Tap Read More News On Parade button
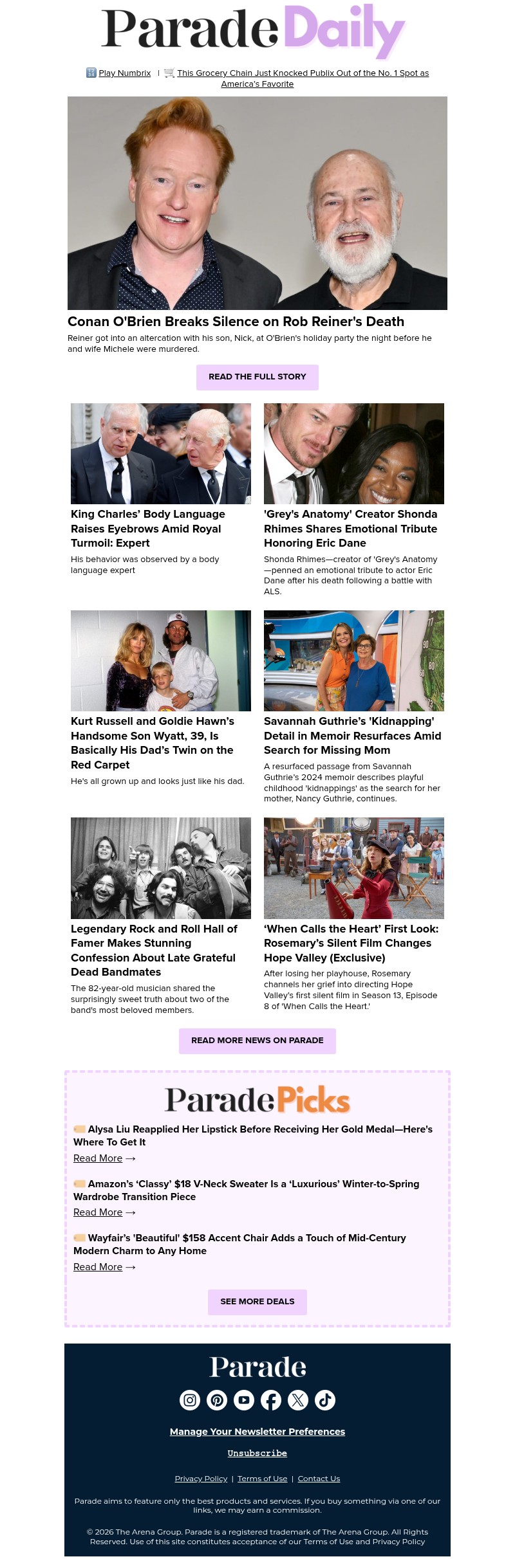Image resolution: width=515 pixels, height=1568 pixels. click(257, 1040)
